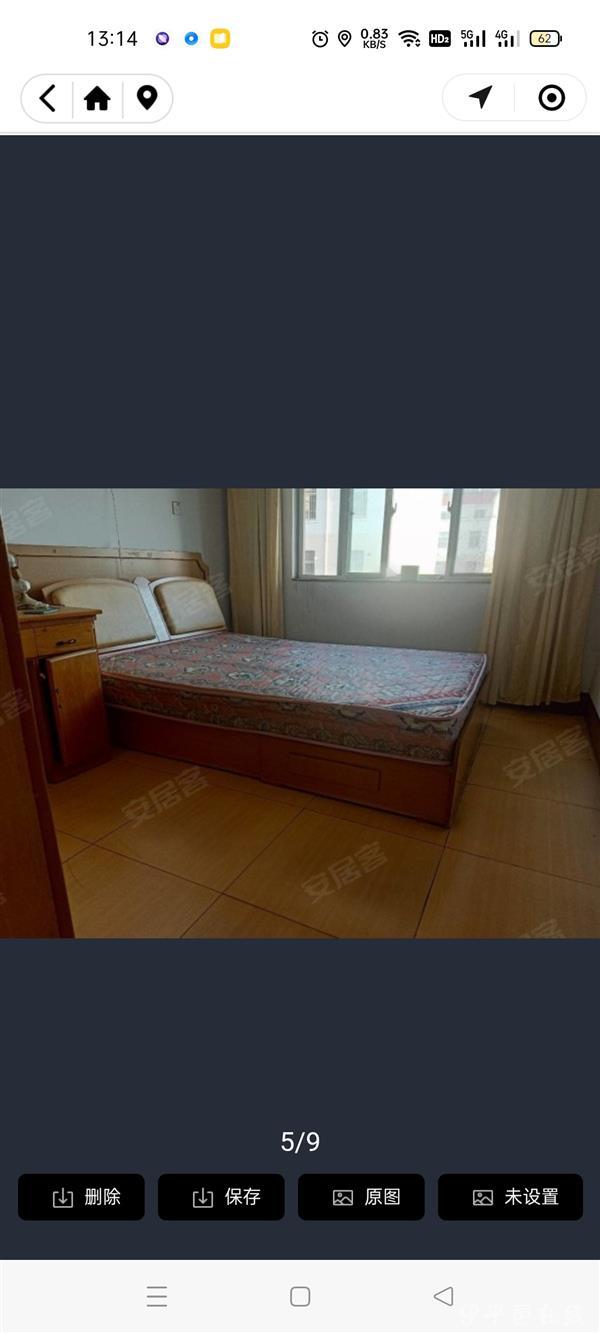Tap the 未设置 button
This screenshot has height=1333, width=600.
pyautogui.click(x=510, y=1197)
